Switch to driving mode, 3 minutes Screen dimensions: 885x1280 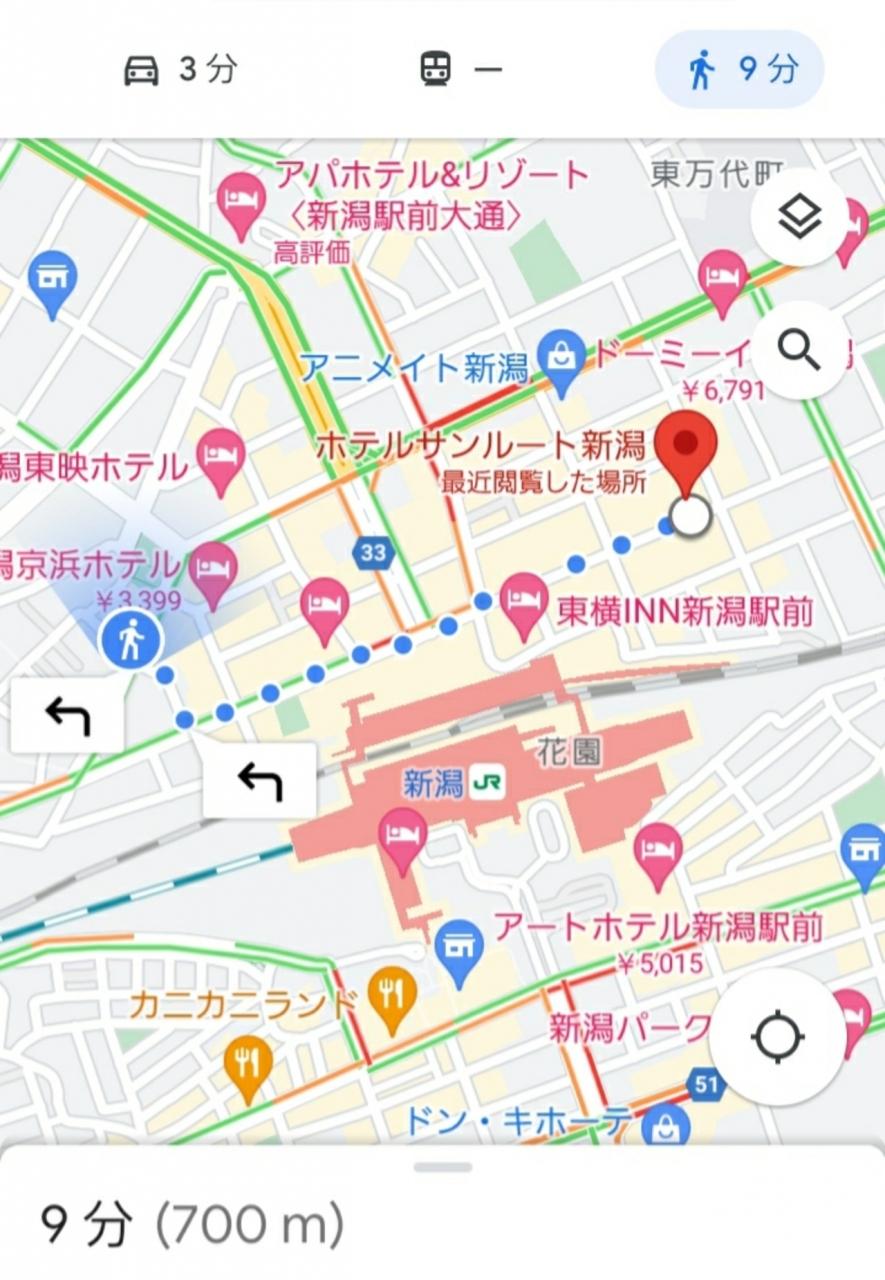[x=180, y=70]
